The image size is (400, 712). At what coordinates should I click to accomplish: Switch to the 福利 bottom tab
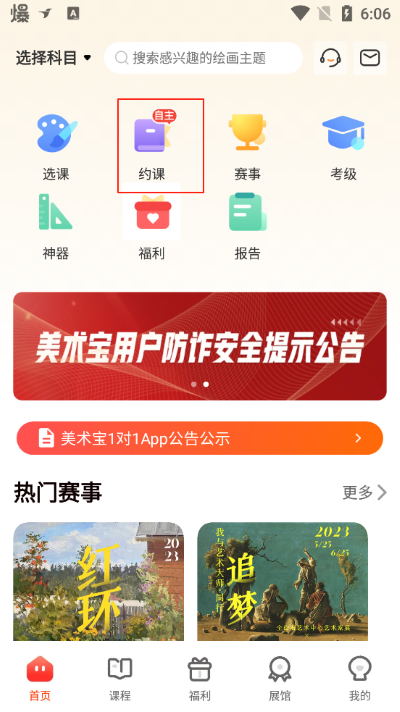coord(200,679)
